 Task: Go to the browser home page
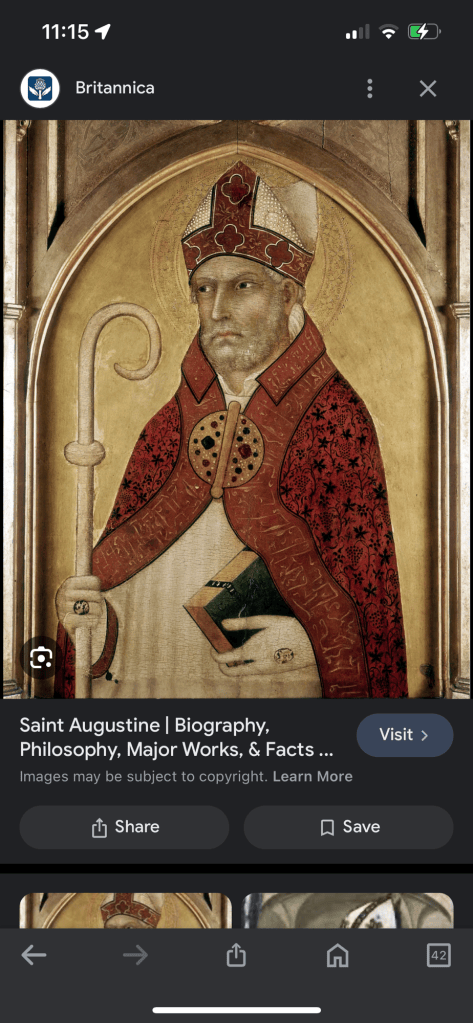pyautogui.click(x=337, y=956)
